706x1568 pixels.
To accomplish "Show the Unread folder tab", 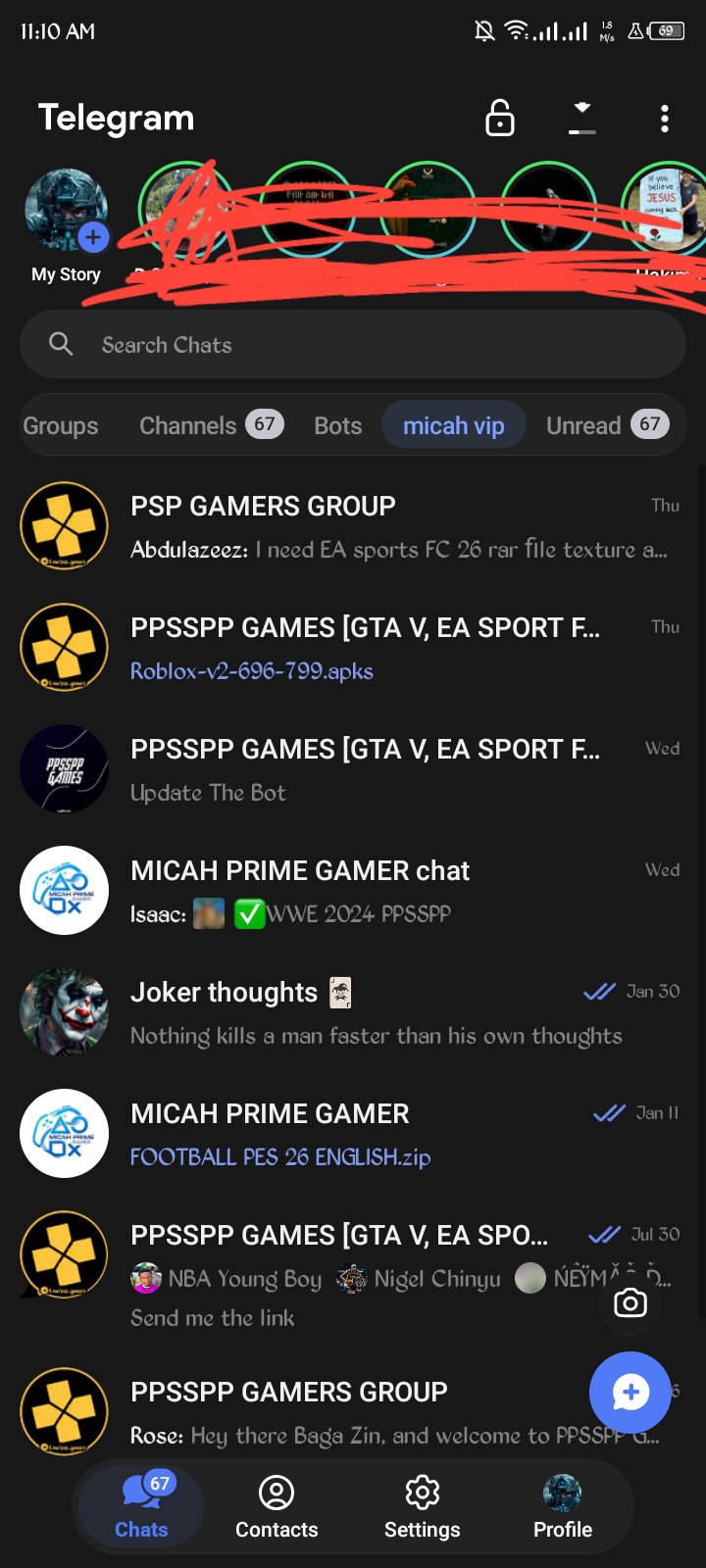I will pyautogui.click(x=607, y=425).
